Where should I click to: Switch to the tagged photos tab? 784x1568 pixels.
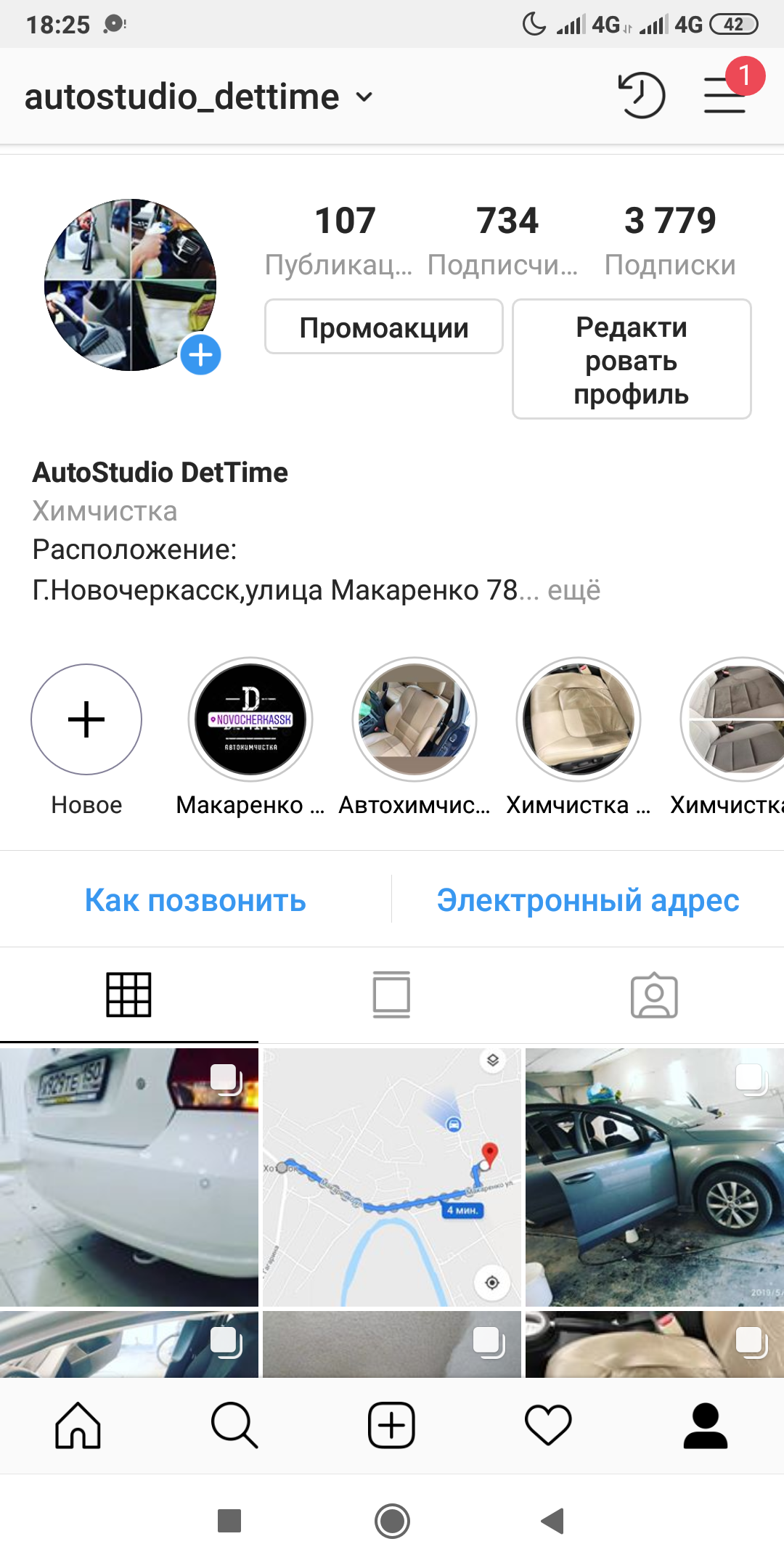pyautogui.click(x=654, y=995)
